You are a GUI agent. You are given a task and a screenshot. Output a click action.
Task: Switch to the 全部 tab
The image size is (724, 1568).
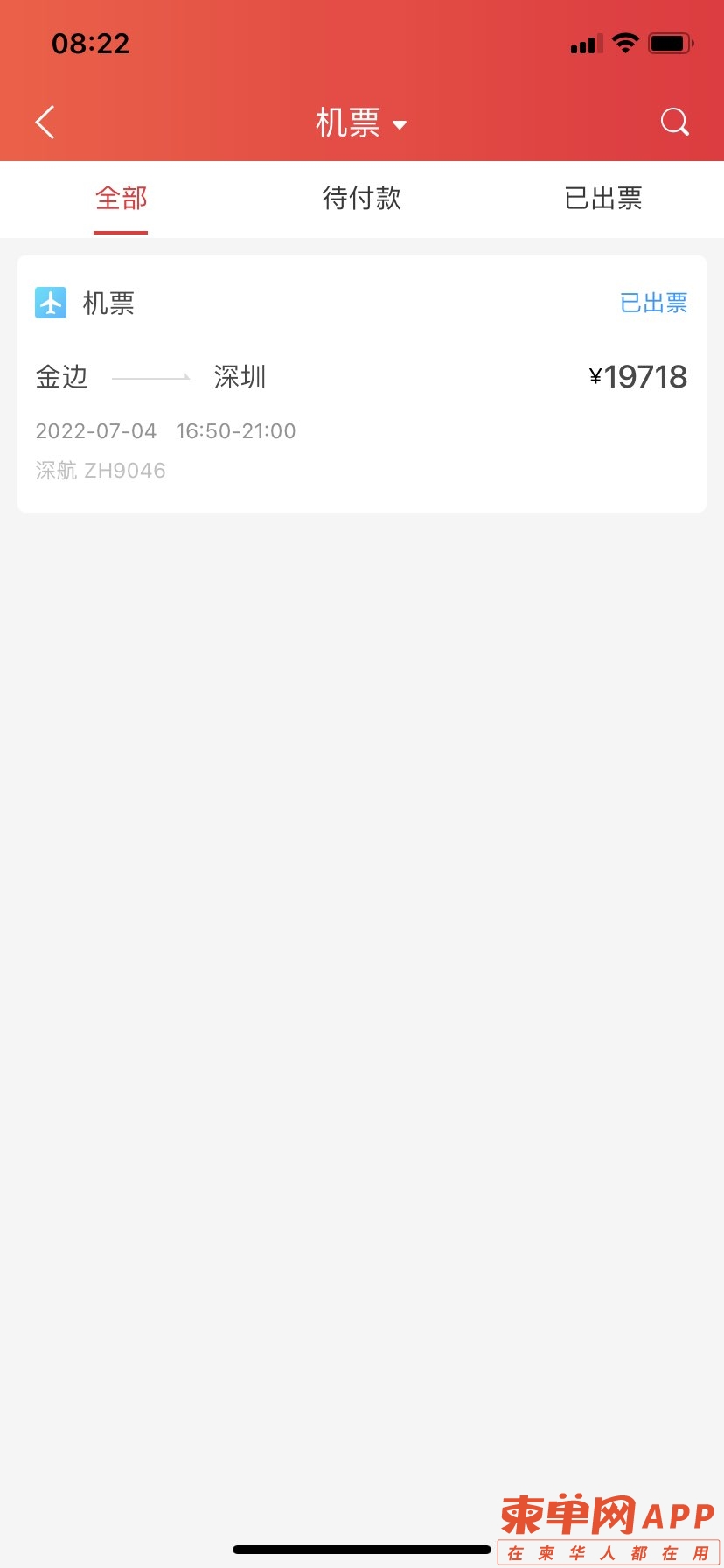(121, 199)
